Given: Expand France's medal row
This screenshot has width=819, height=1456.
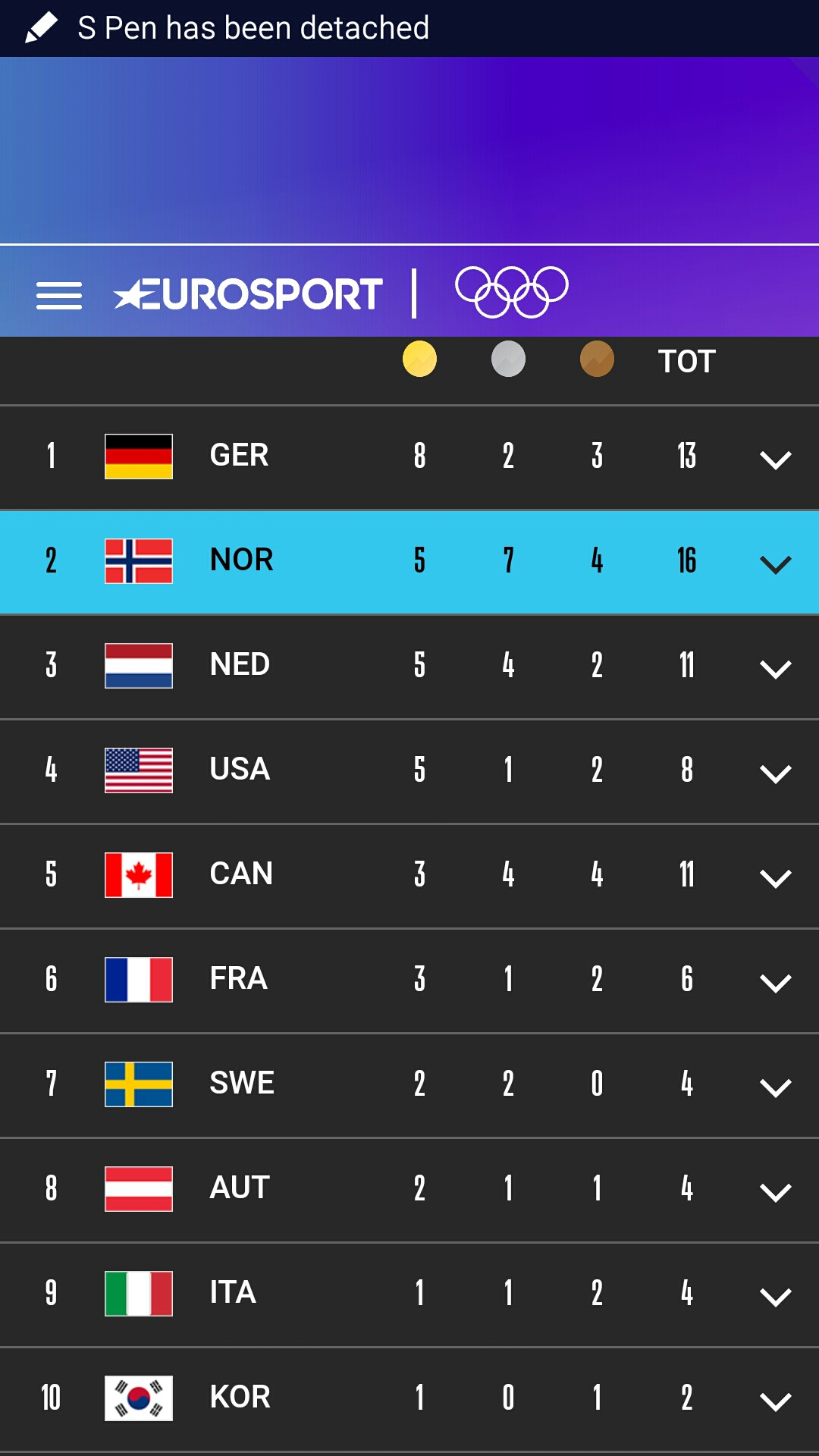Looking at the screenshot, I should point(775,983).
